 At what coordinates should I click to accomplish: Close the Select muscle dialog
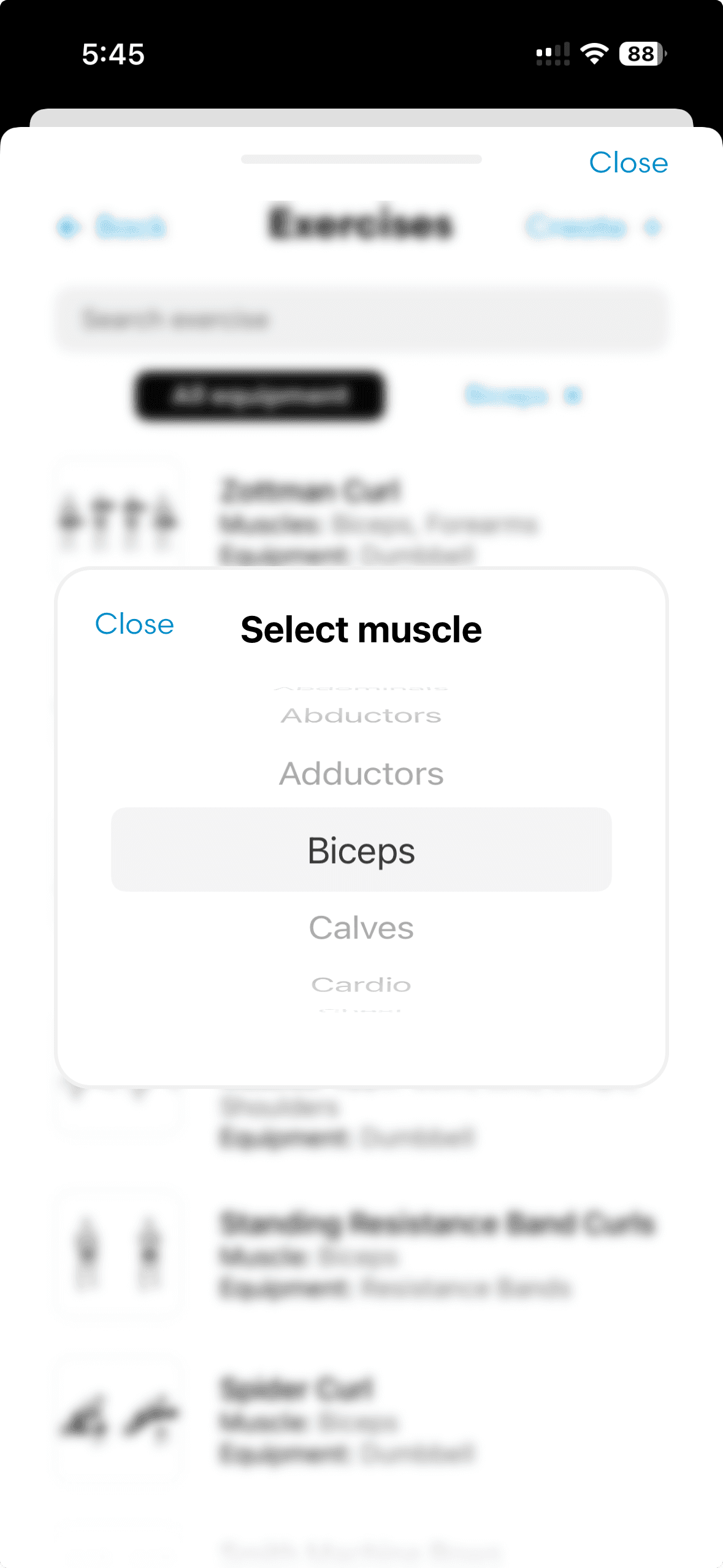coord(134,625)
